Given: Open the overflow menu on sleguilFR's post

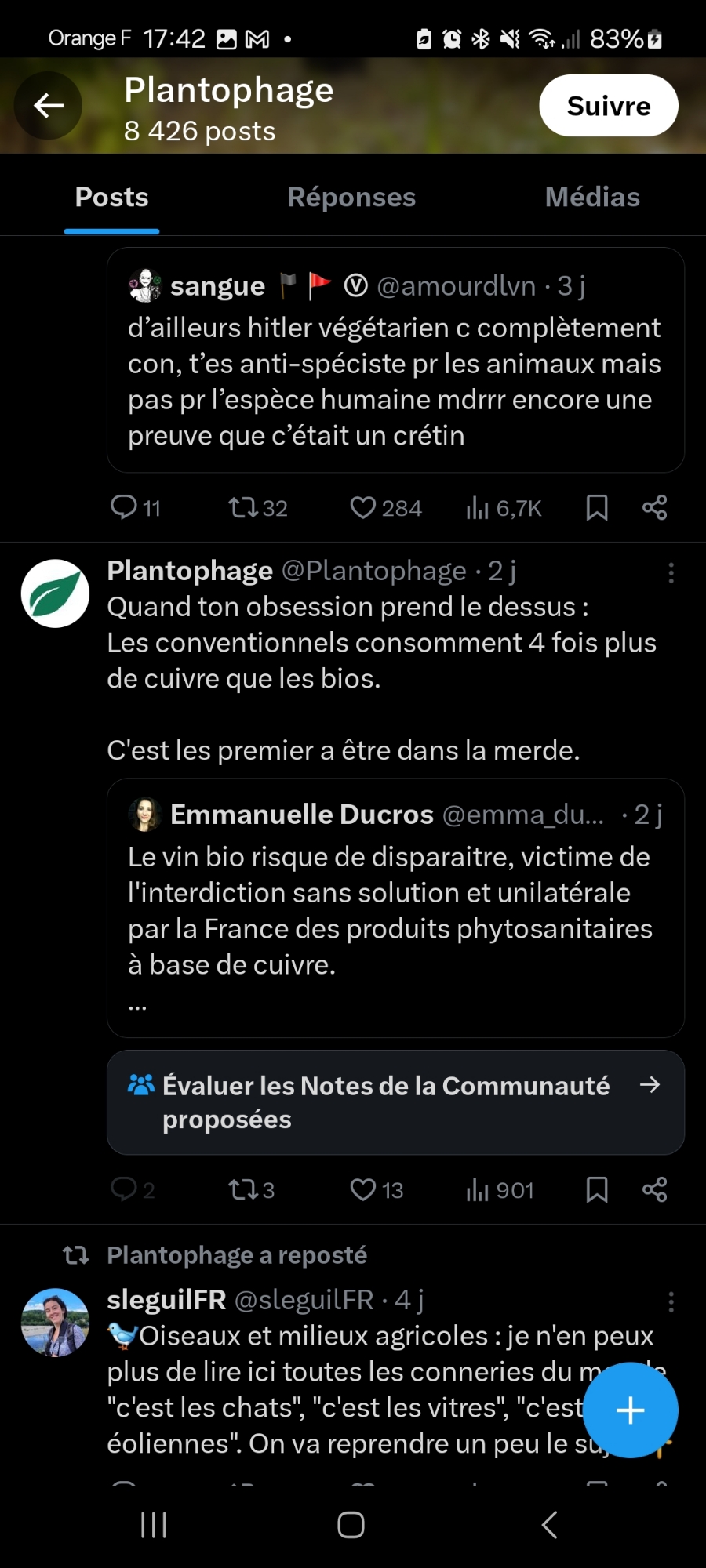Looking at the screenshot, I should [x=671, y=1302].
